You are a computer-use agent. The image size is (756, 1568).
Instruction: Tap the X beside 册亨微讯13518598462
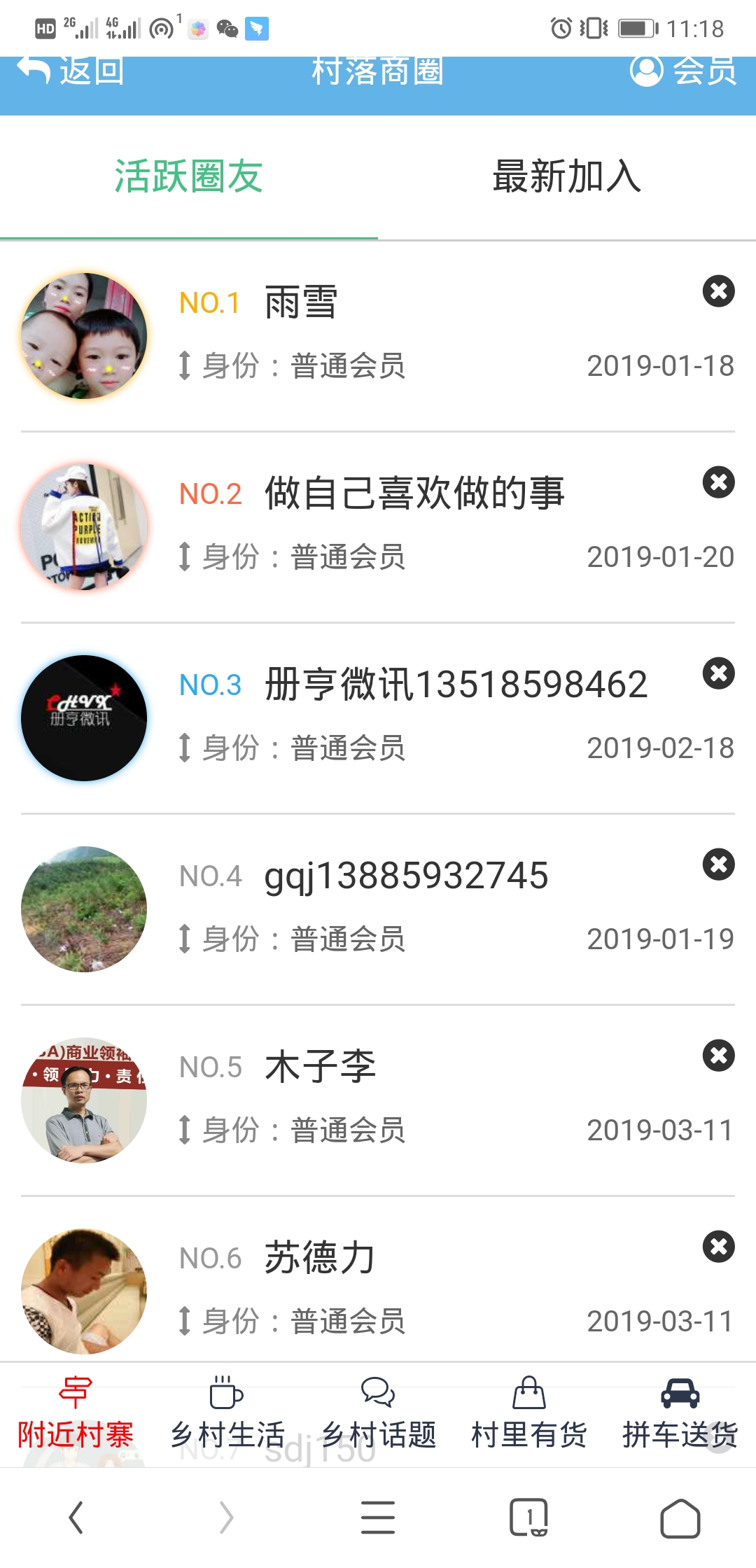pyautogui.click(x=718, y=673)
